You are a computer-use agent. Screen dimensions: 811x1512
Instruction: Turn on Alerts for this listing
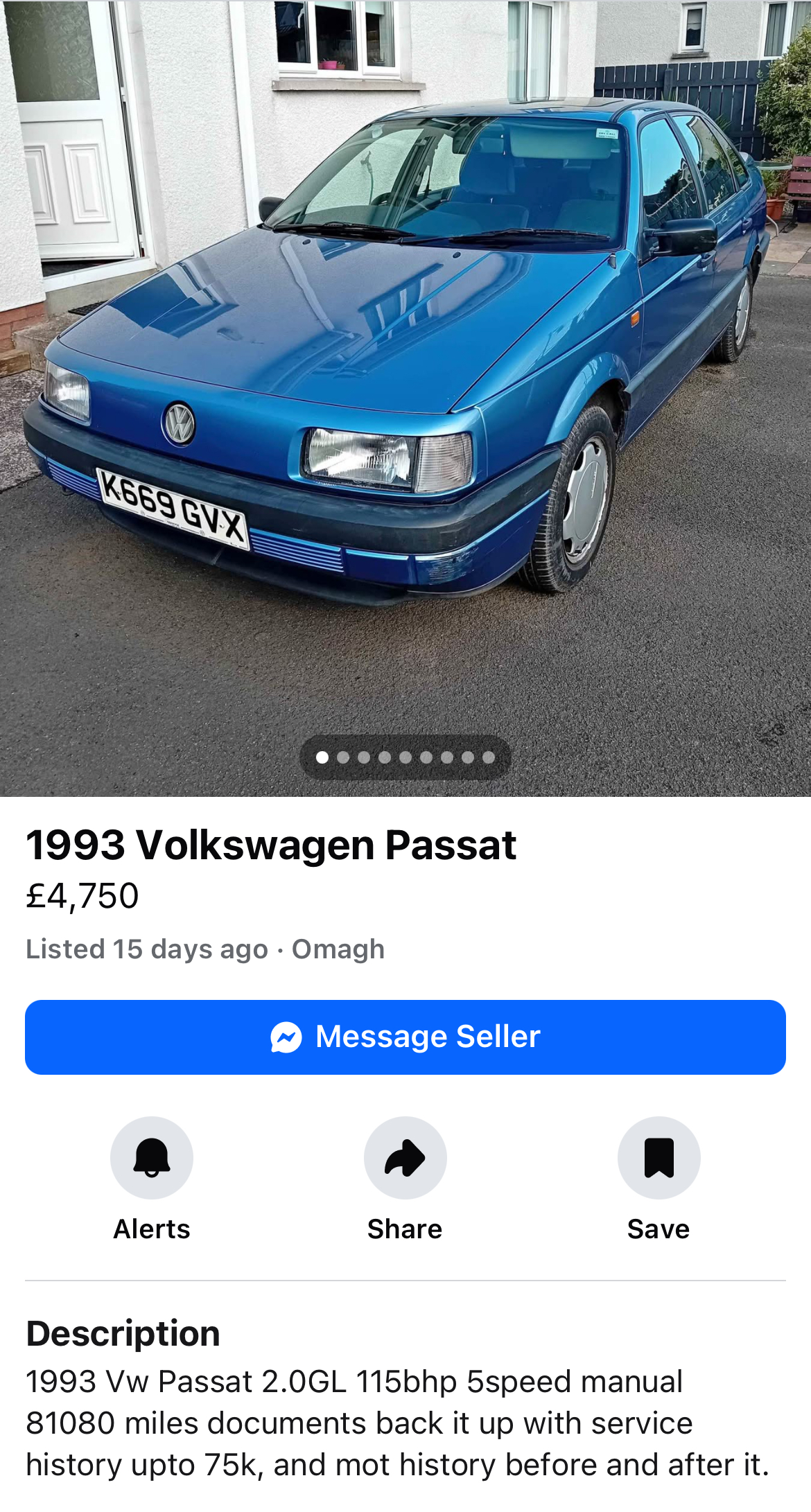[151, 1157]
